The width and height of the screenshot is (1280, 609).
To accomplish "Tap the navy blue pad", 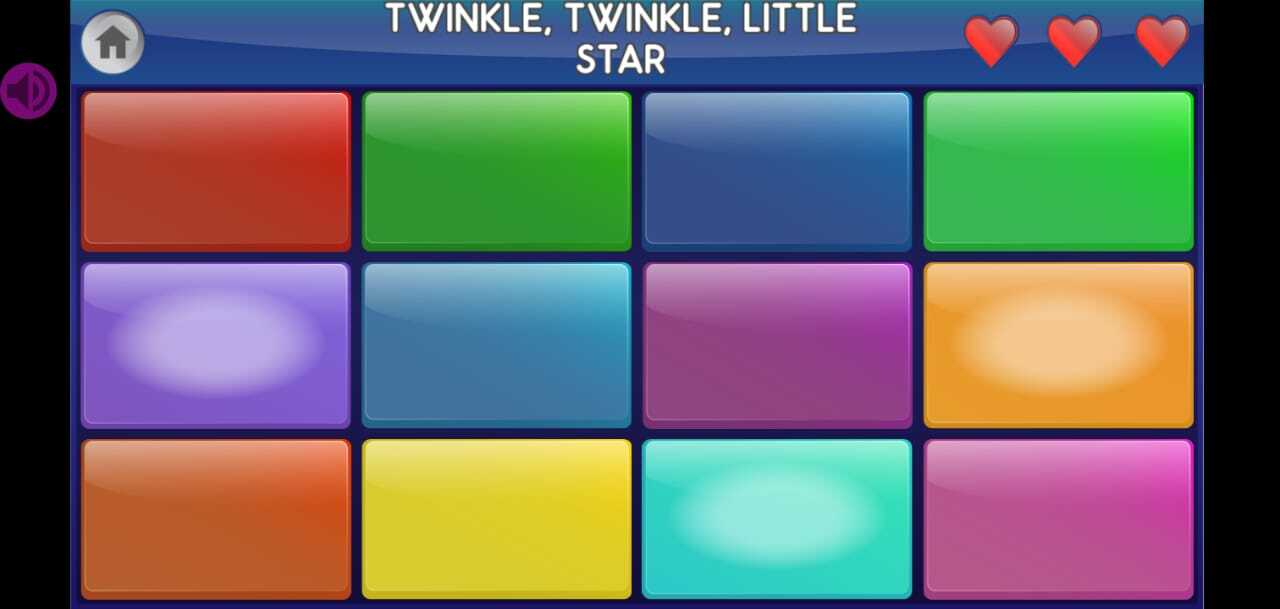I will [777, 170].
